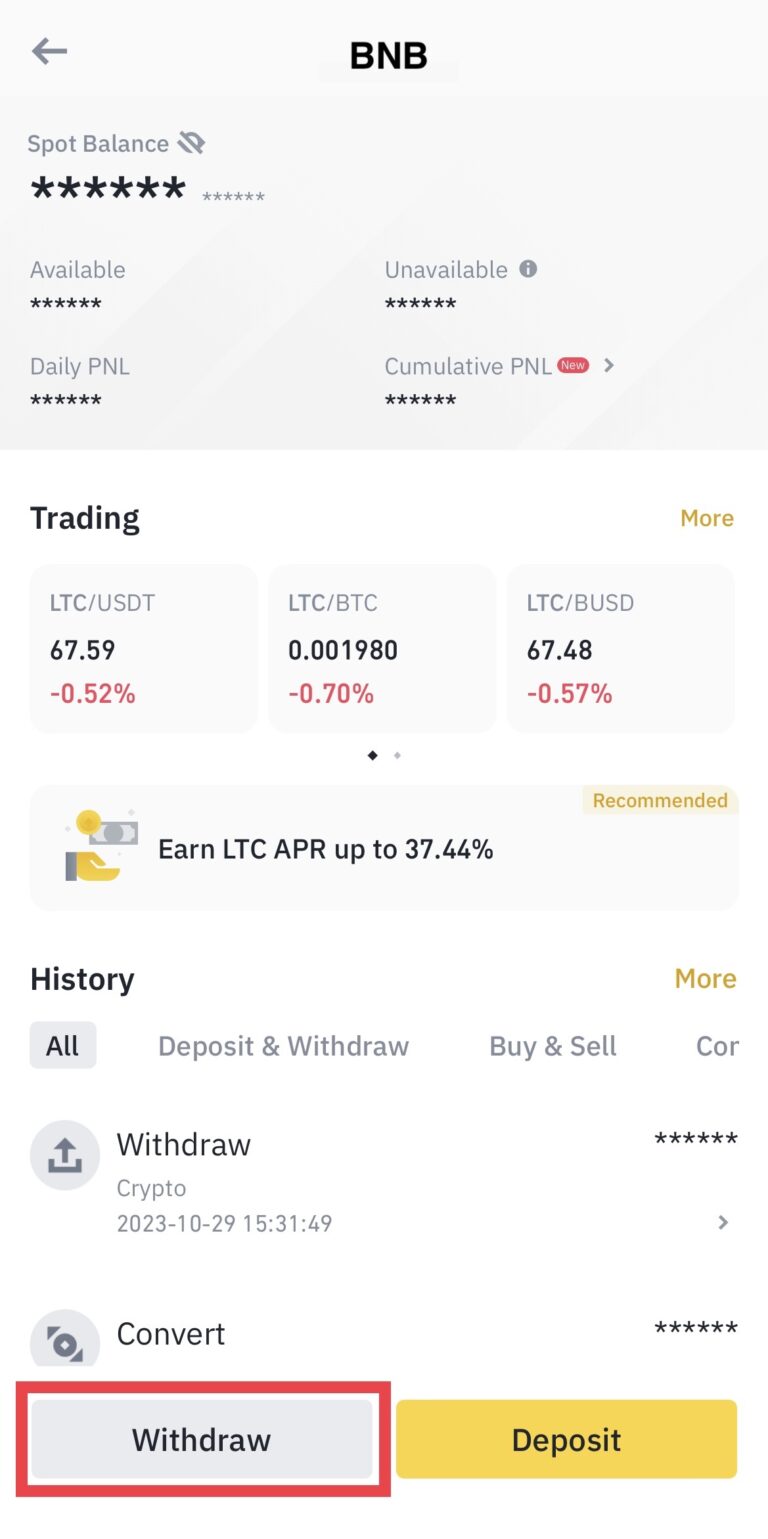Tap the Earn LTC coin-in-hand icon
The height and width of the screenshot is (1539, 768).
click(x=101, y=847)
